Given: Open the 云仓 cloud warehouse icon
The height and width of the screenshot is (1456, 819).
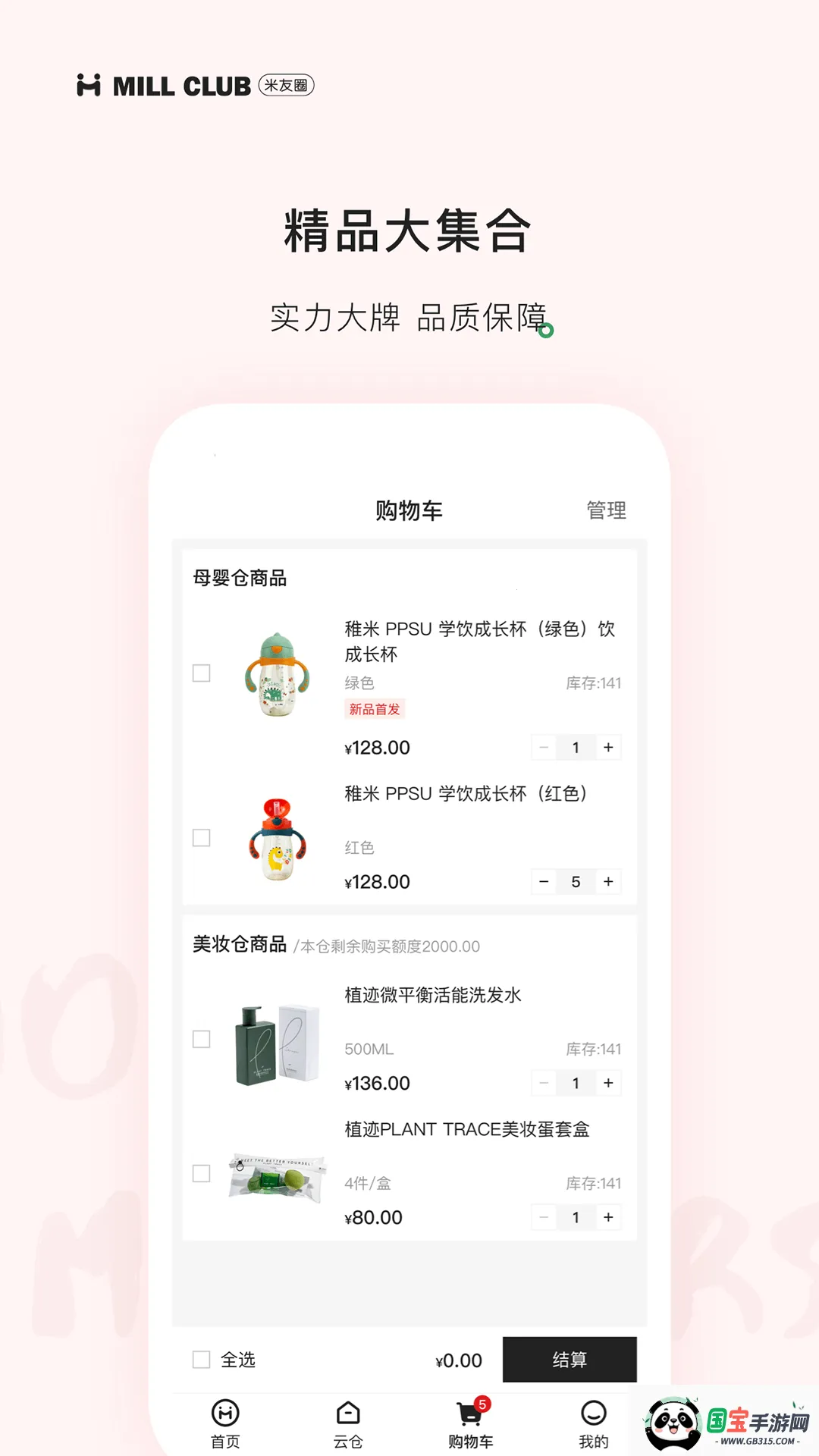Looking at the screenshot, I should point(347,1412).
